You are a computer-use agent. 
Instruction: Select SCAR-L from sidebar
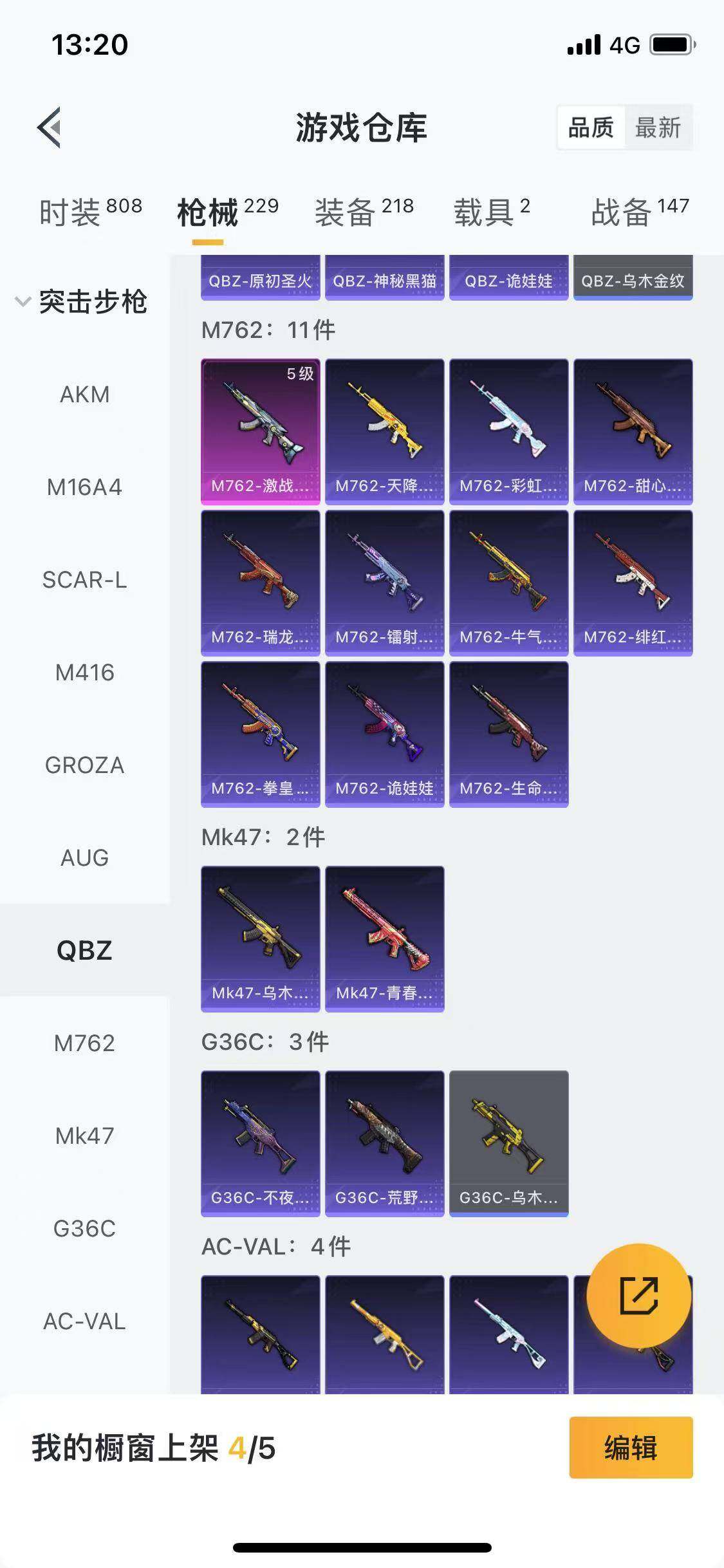[x=84, y=580]
